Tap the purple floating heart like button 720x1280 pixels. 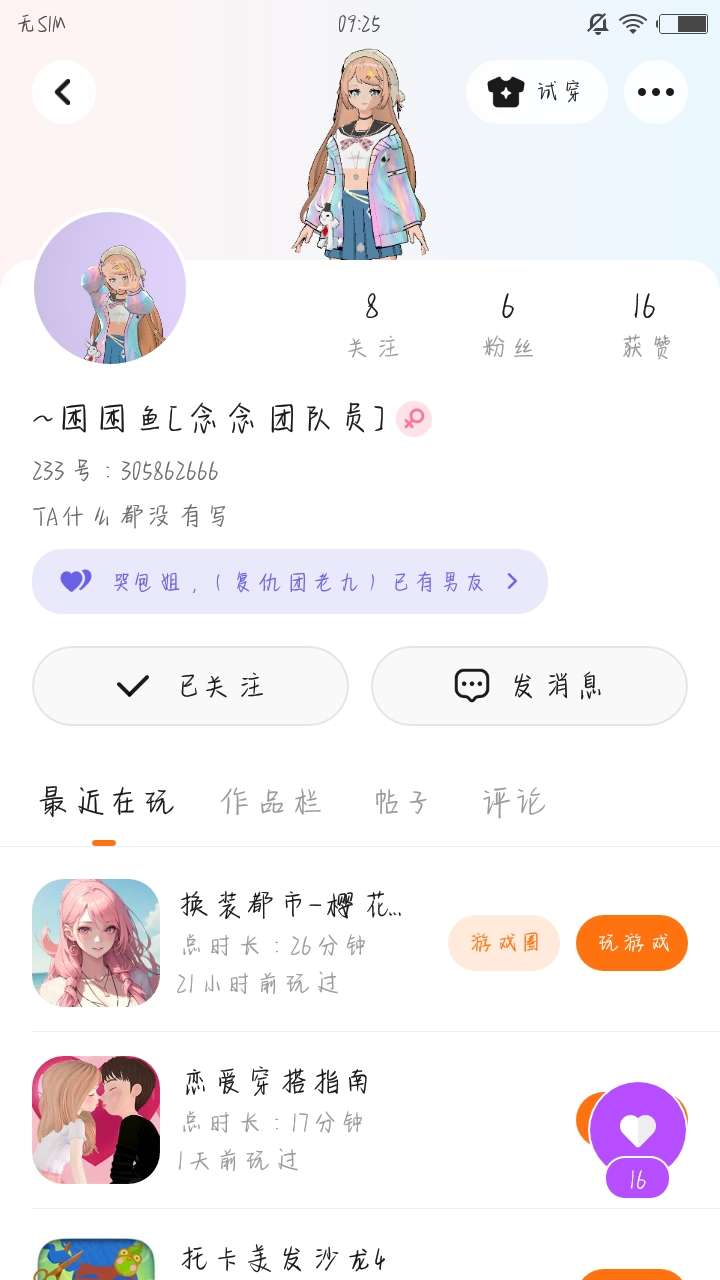(637, 1130)
